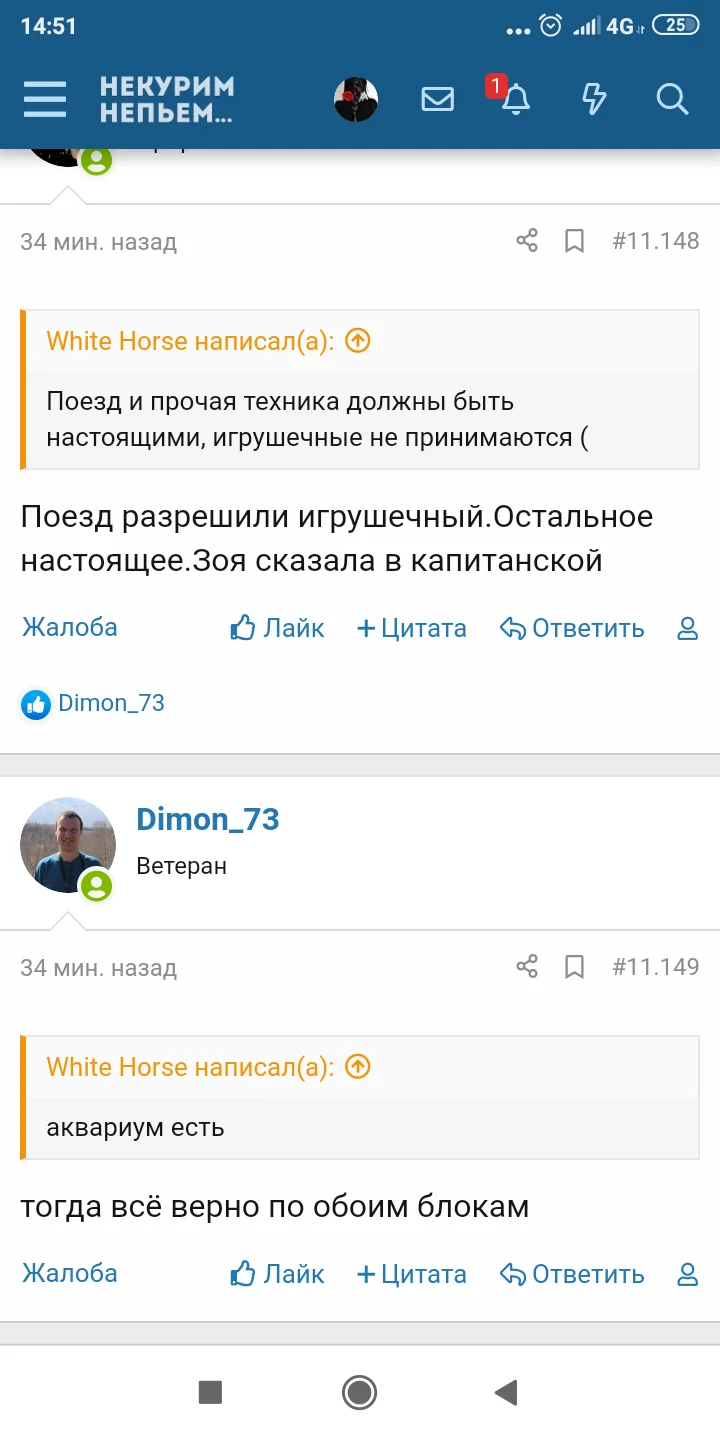Tap the Лайк icon on post #11.149
This screenshot has width=720, height=1440.
point(241,1273)
